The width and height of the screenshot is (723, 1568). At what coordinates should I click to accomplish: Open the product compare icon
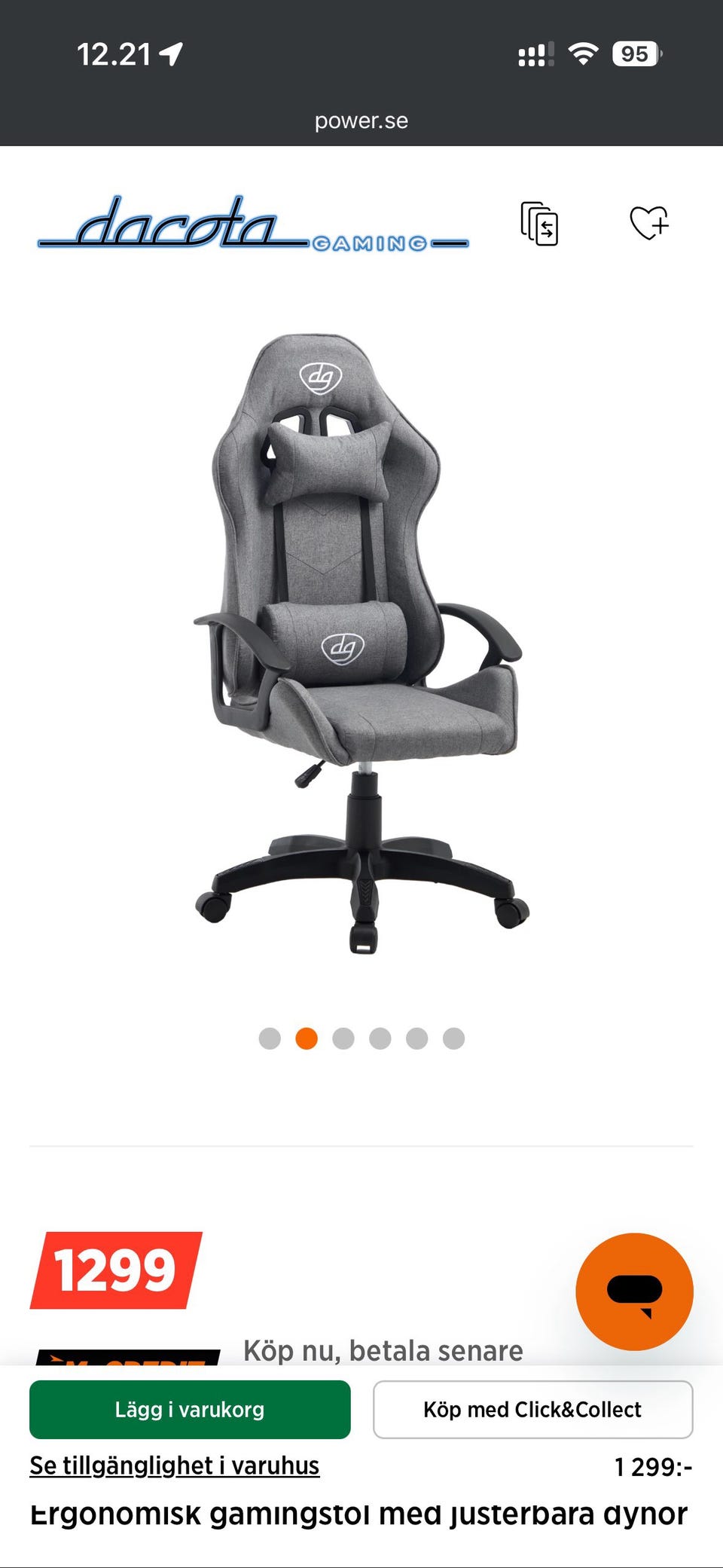pyautogui.click(x=539, y=224)
